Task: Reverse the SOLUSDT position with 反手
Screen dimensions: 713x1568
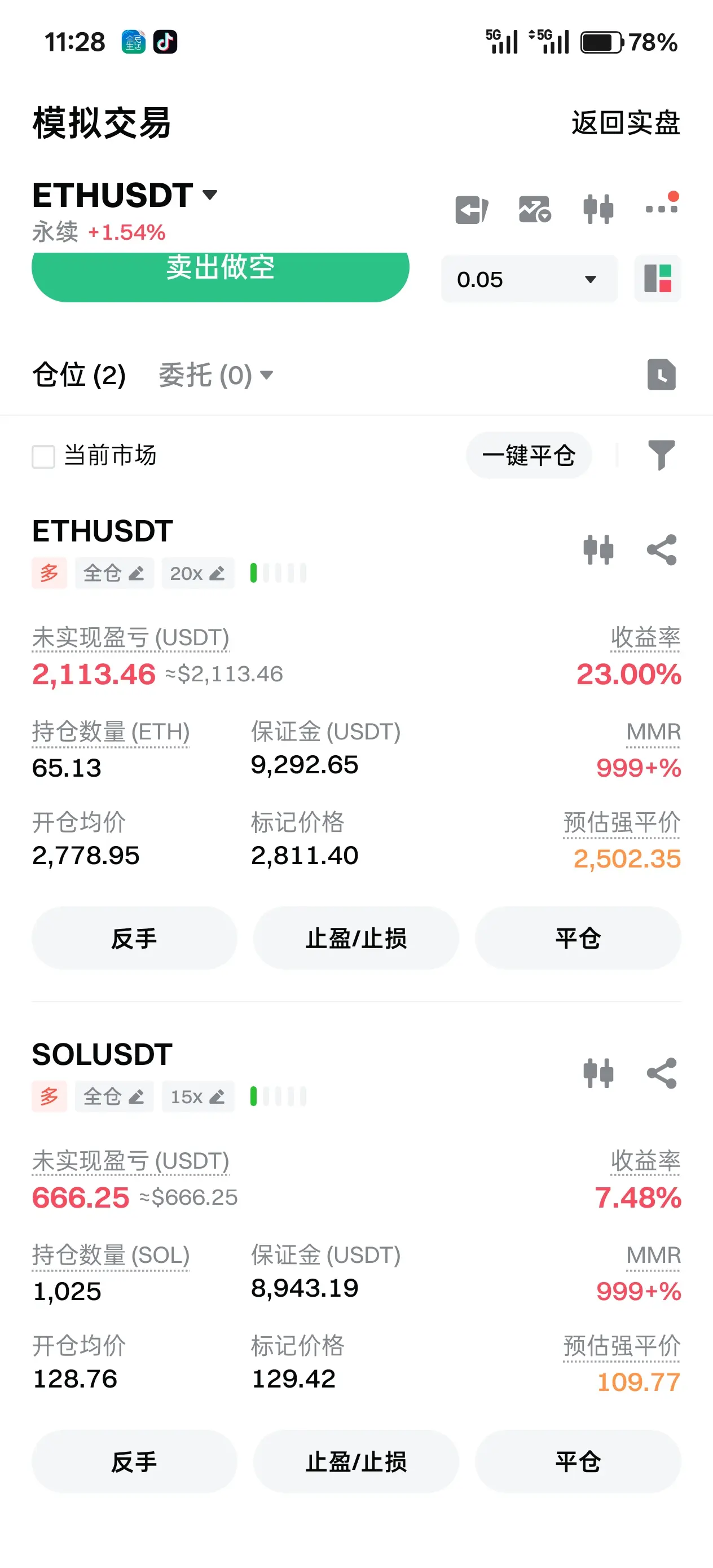Action: coord(134,1461)
